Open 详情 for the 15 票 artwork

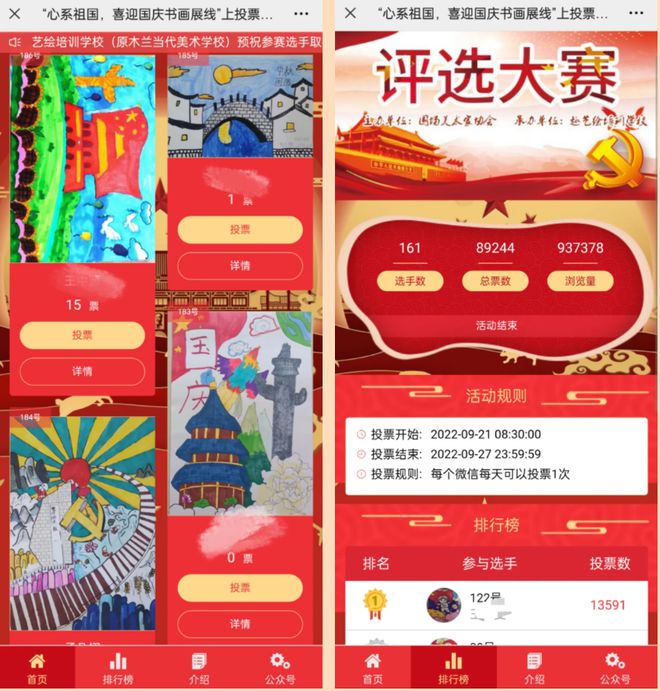click(82, 371)
